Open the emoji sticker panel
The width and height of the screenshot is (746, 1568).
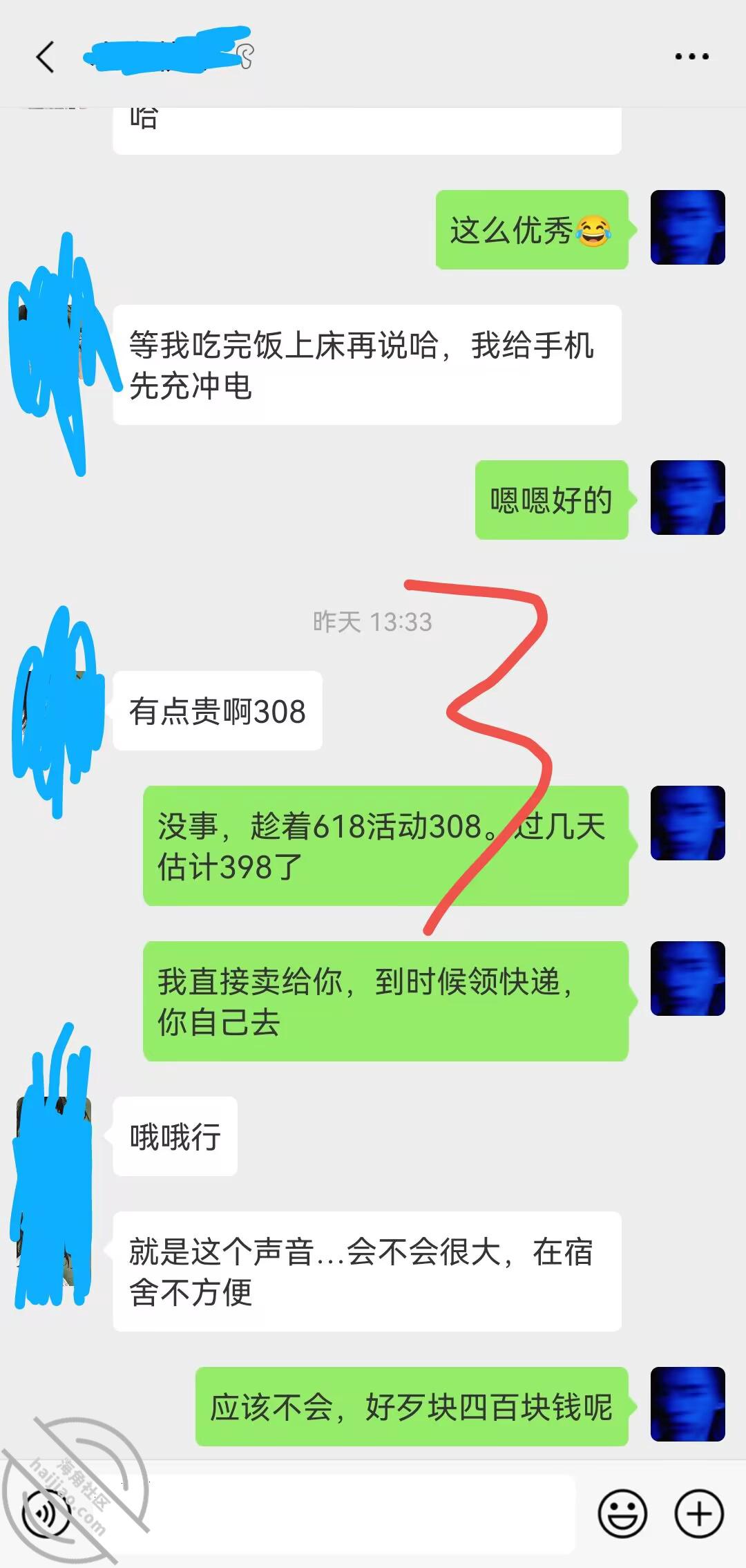click(x=622, y=1514)
